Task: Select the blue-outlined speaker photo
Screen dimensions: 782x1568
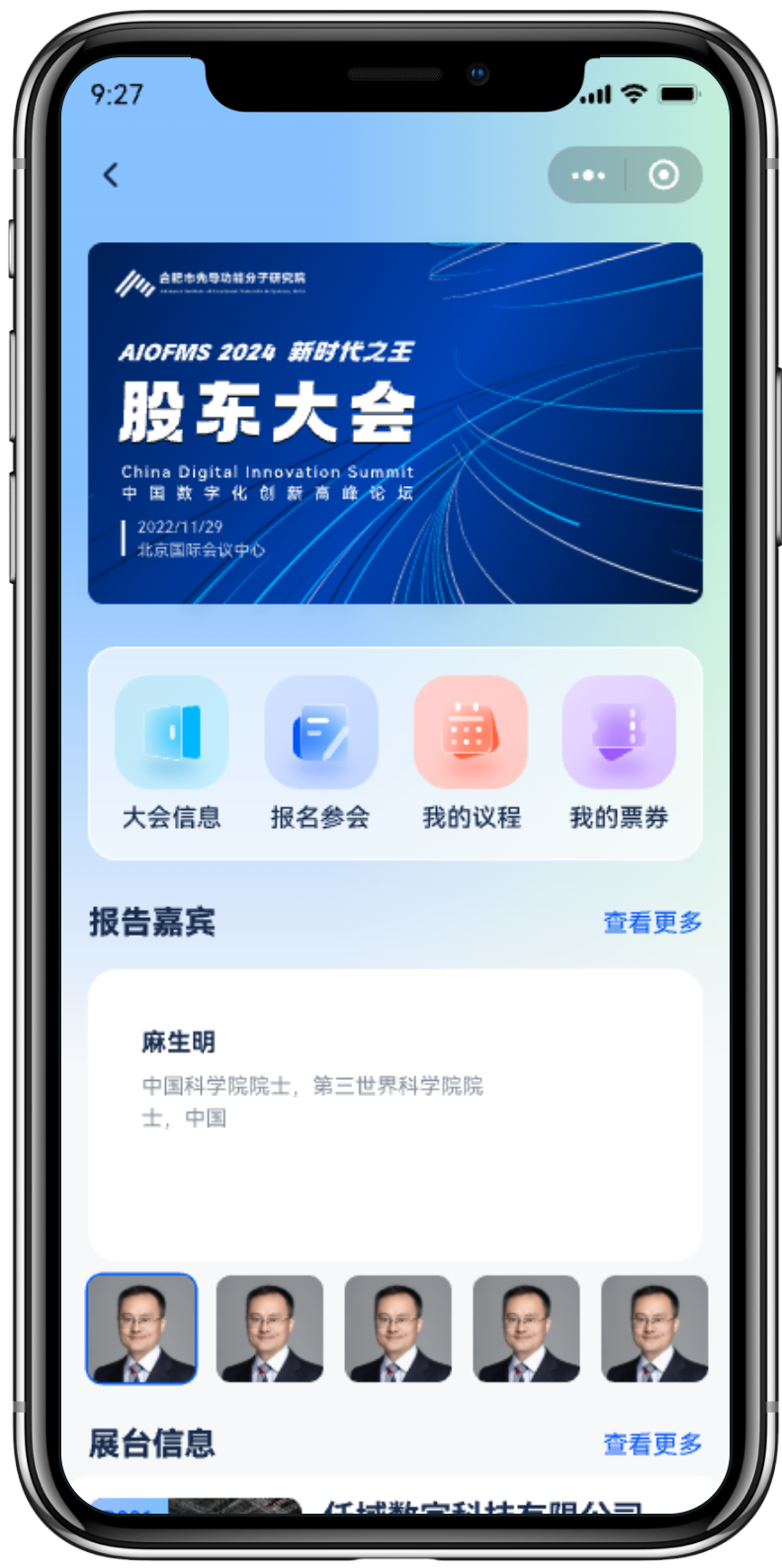Action: [x=141, y=1328]
